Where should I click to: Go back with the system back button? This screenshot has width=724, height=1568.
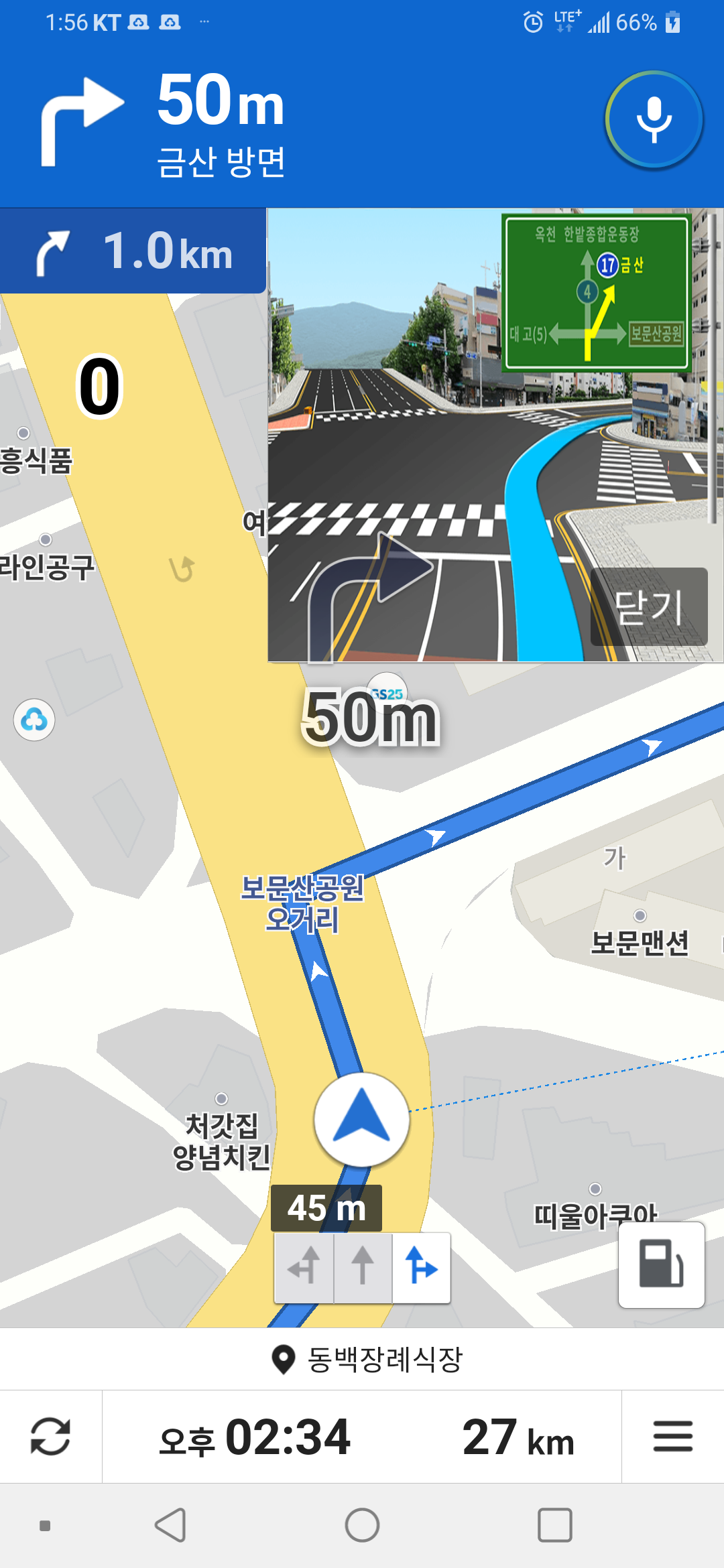(x=170, y=1525)
